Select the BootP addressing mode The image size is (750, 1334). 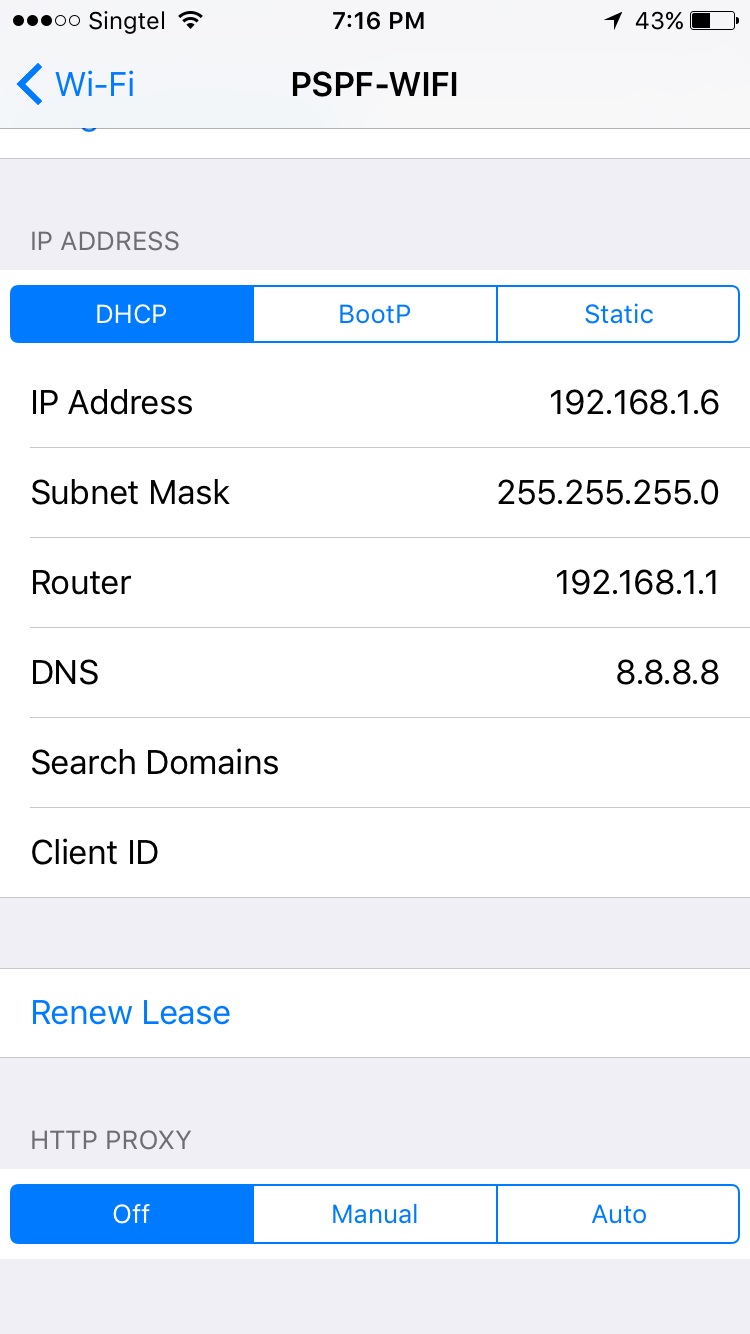[374, 313]
